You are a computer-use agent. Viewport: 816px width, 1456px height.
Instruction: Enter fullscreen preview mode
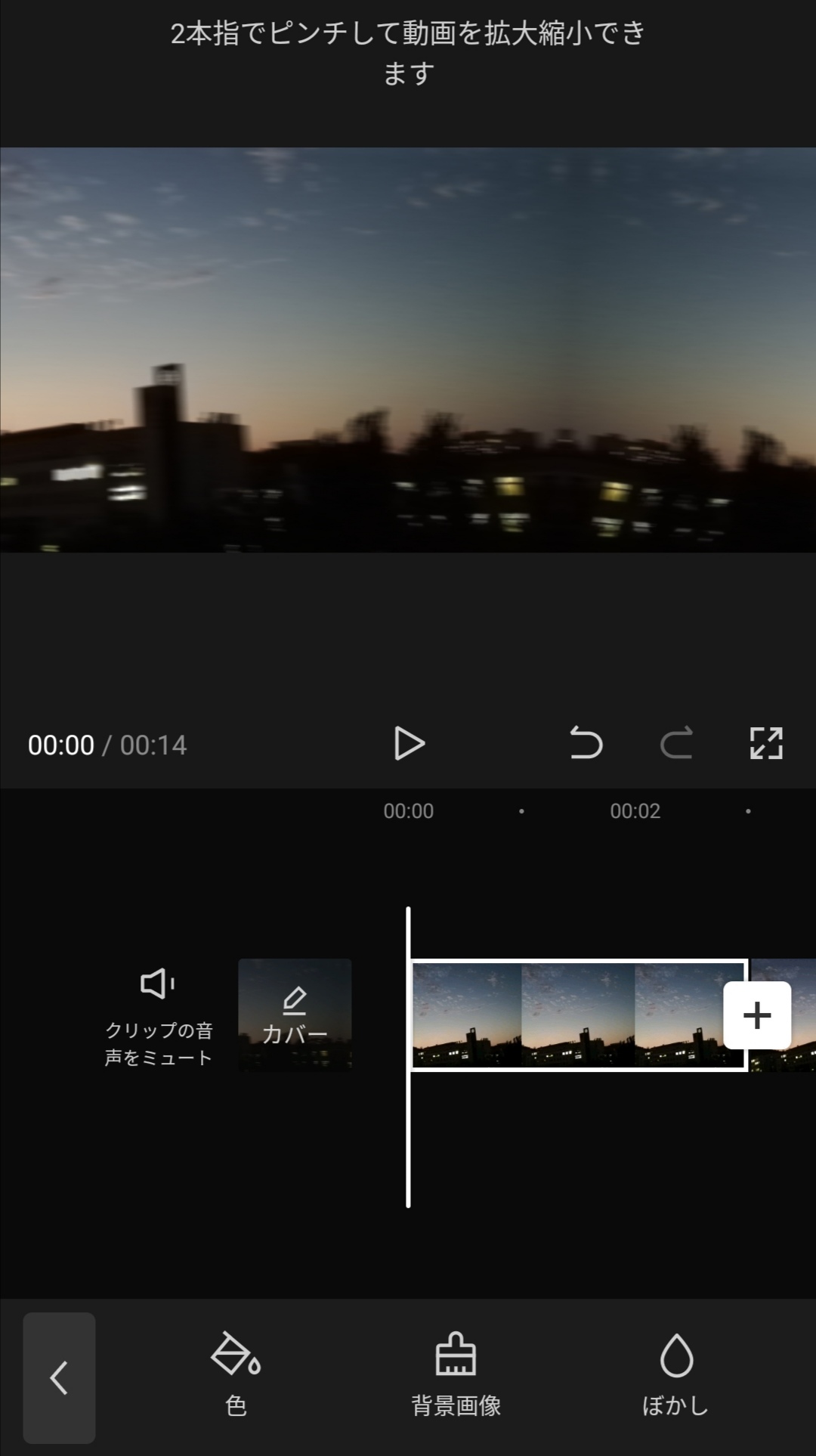[x=766, y=743]
